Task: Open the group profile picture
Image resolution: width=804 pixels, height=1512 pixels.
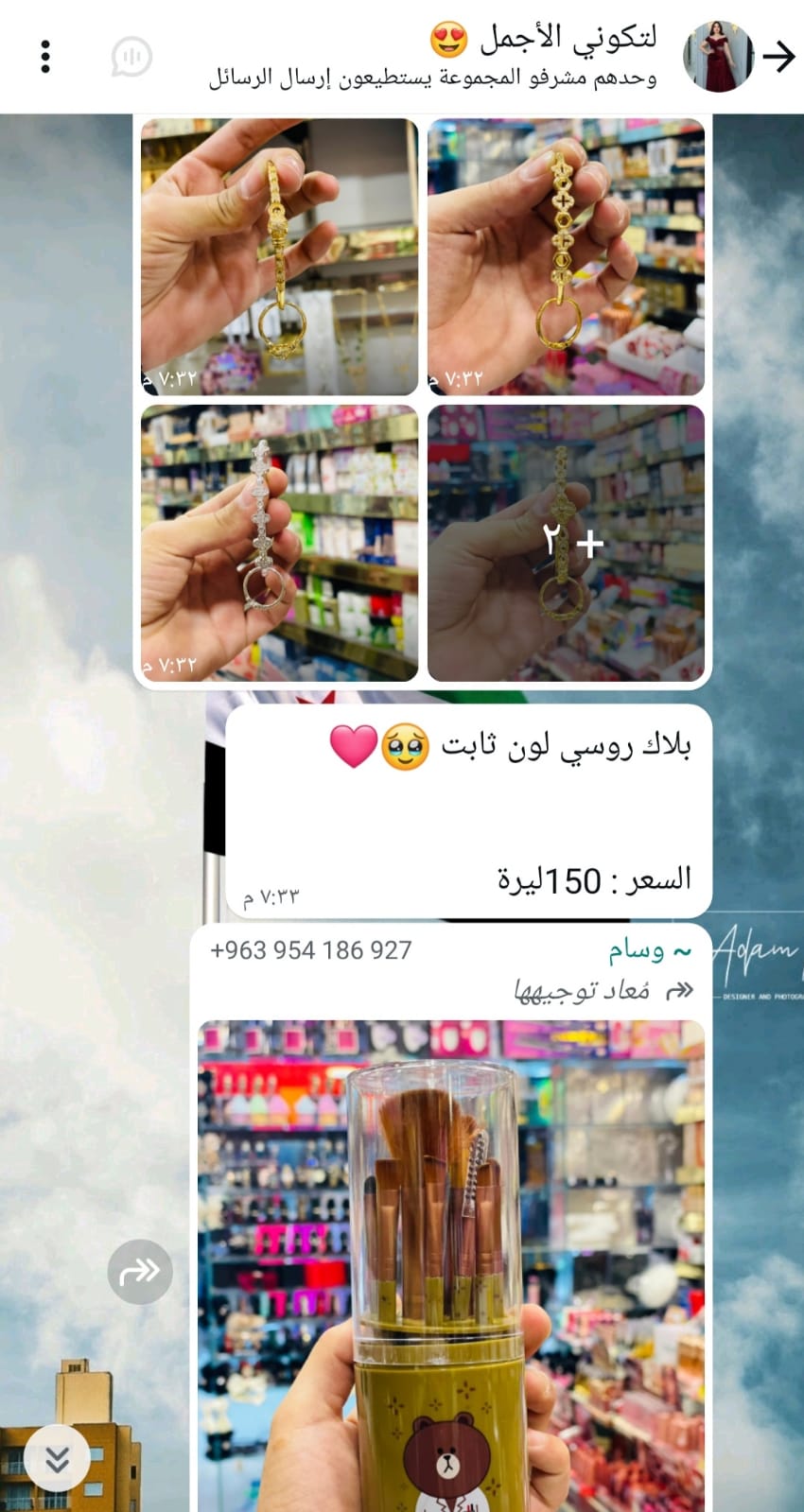Action: [719, 57]
